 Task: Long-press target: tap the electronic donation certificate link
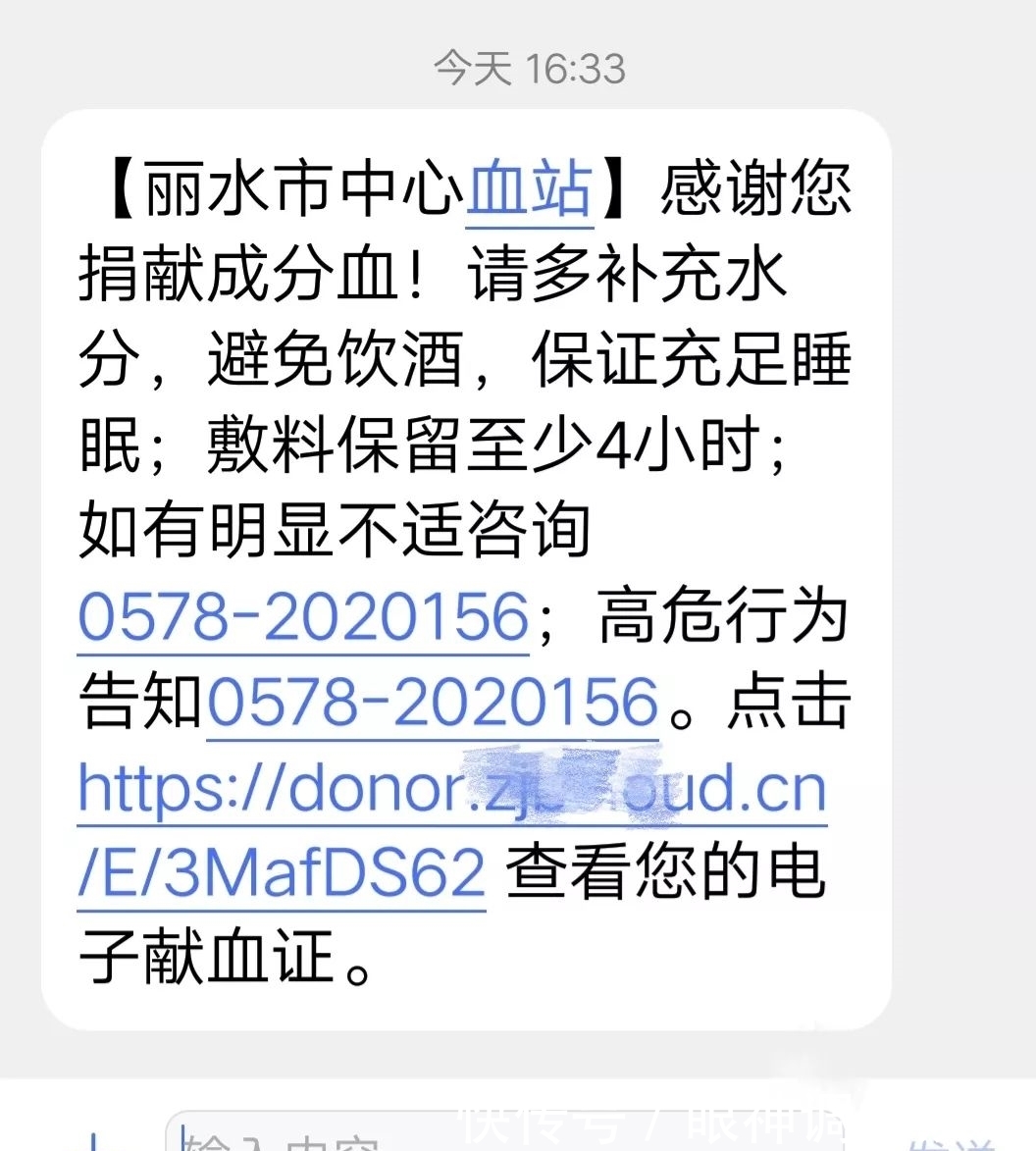pos(454,786)
